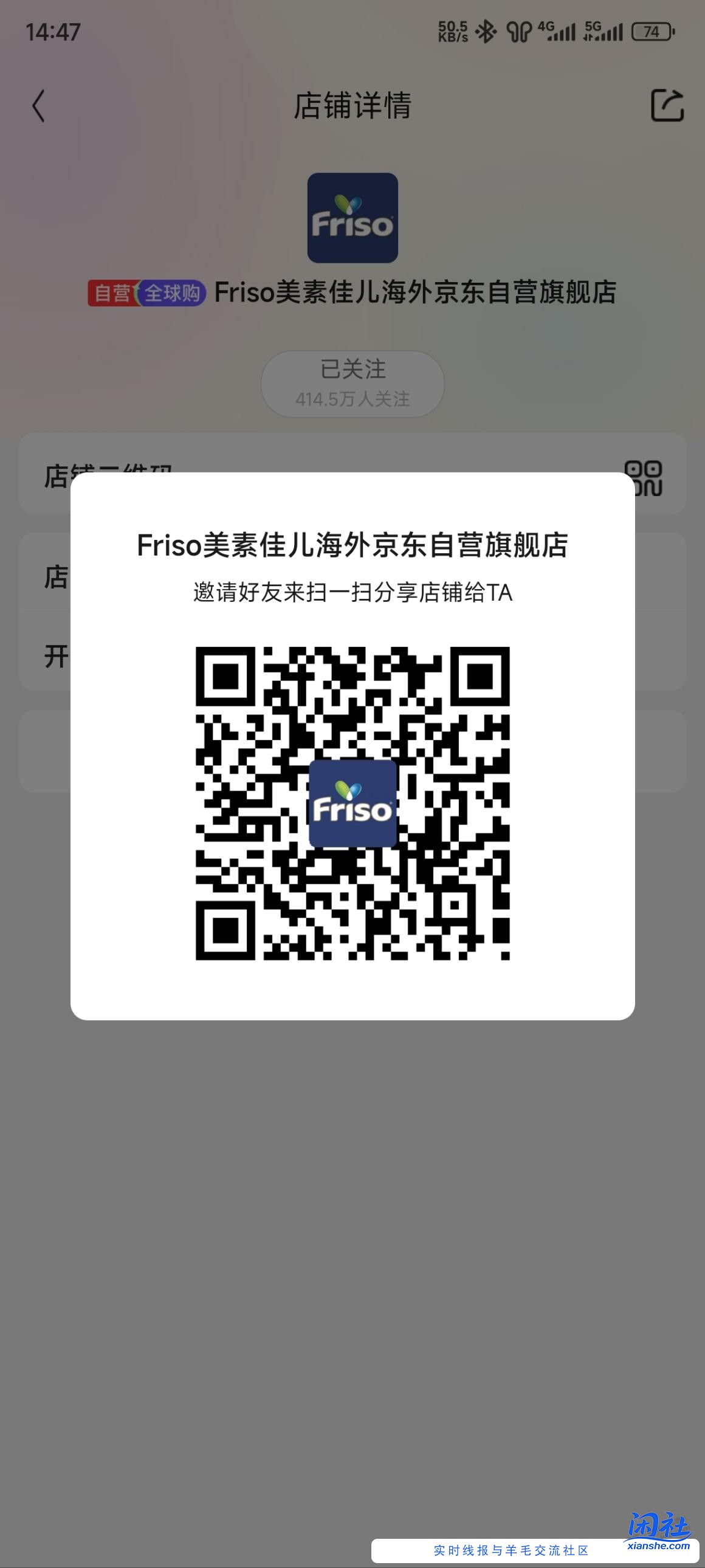Screen dimensions: 705x1568
Task: Tap the back arrow to exit store details
Action: click(38, 106)
